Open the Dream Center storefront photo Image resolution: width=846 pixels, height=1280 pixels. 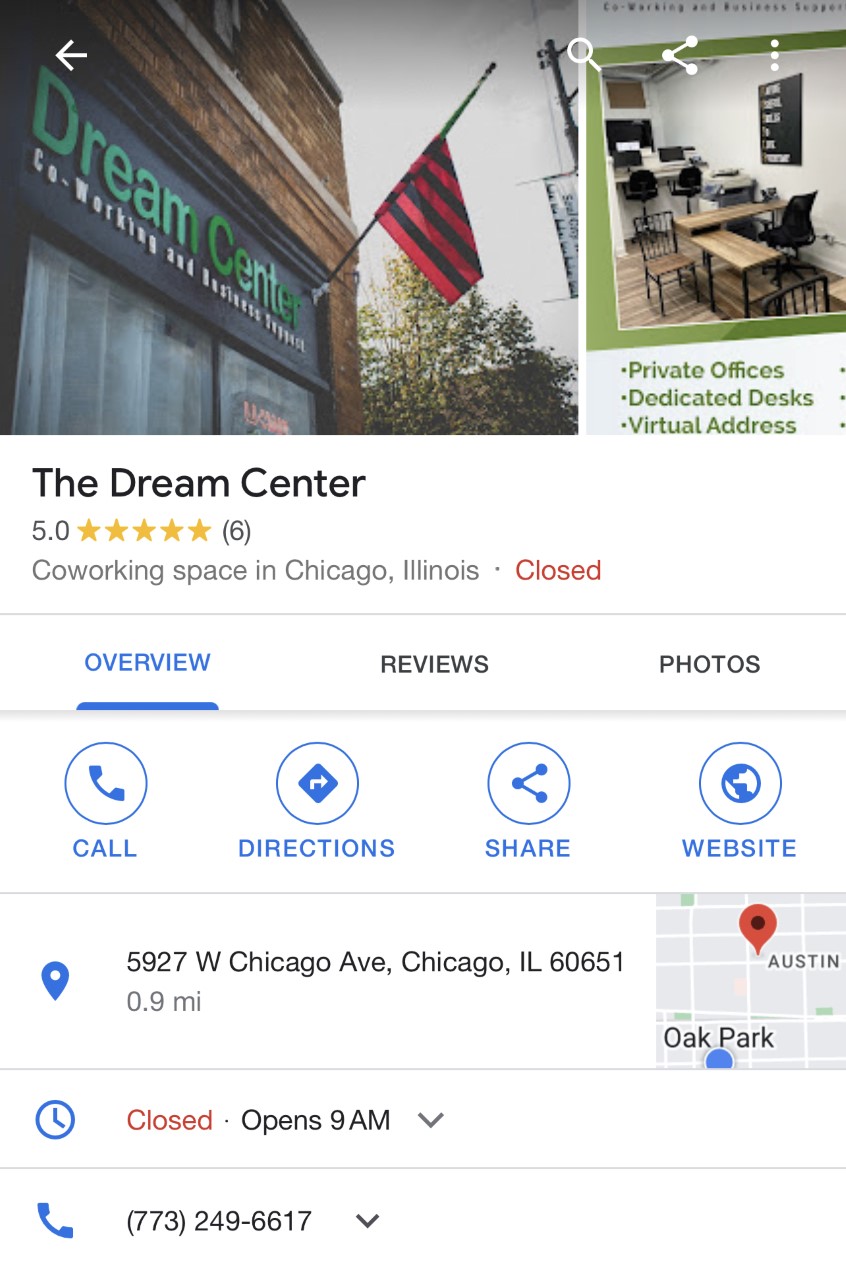point(288,250)
